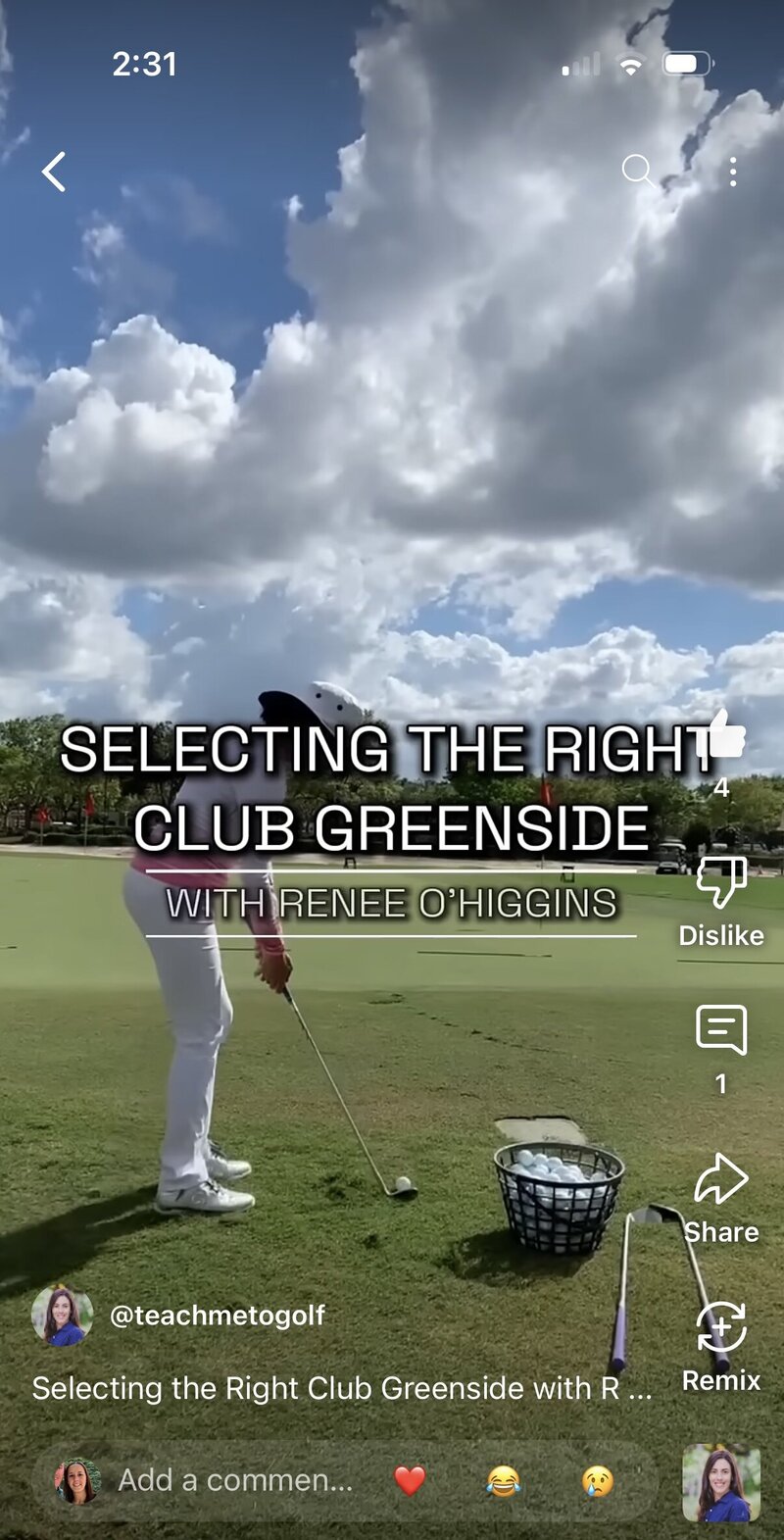This screenshot has width=784, height=1540.
Task: React with the laughing tears emoji
Action: pos(504,1480)
